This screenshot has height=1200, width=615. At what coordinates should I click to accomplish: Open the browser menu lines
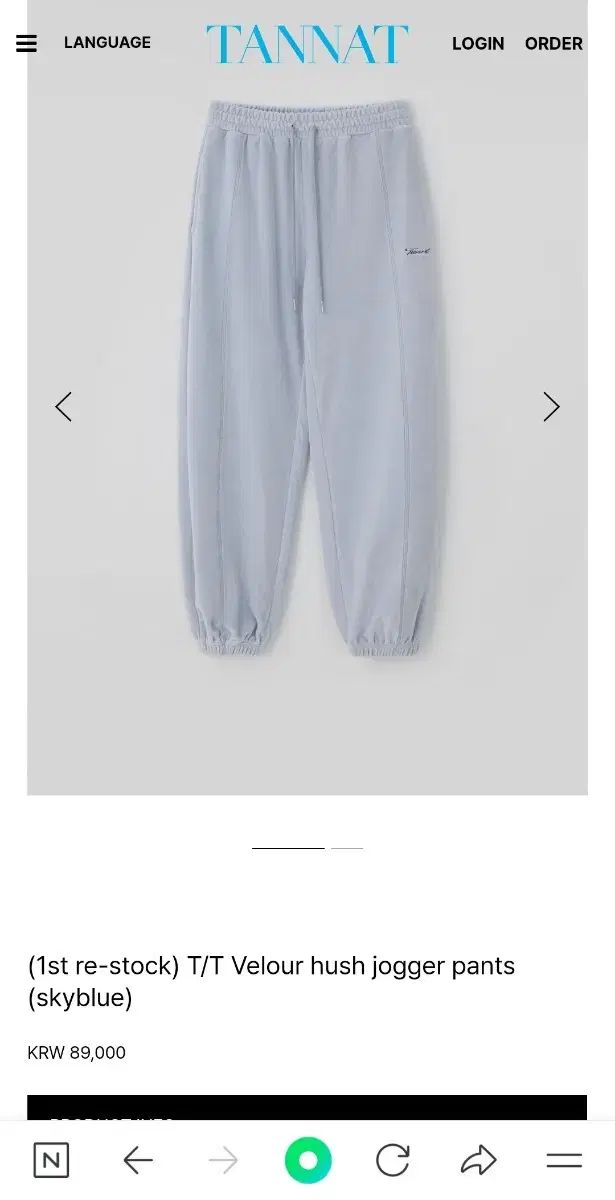564,1160
